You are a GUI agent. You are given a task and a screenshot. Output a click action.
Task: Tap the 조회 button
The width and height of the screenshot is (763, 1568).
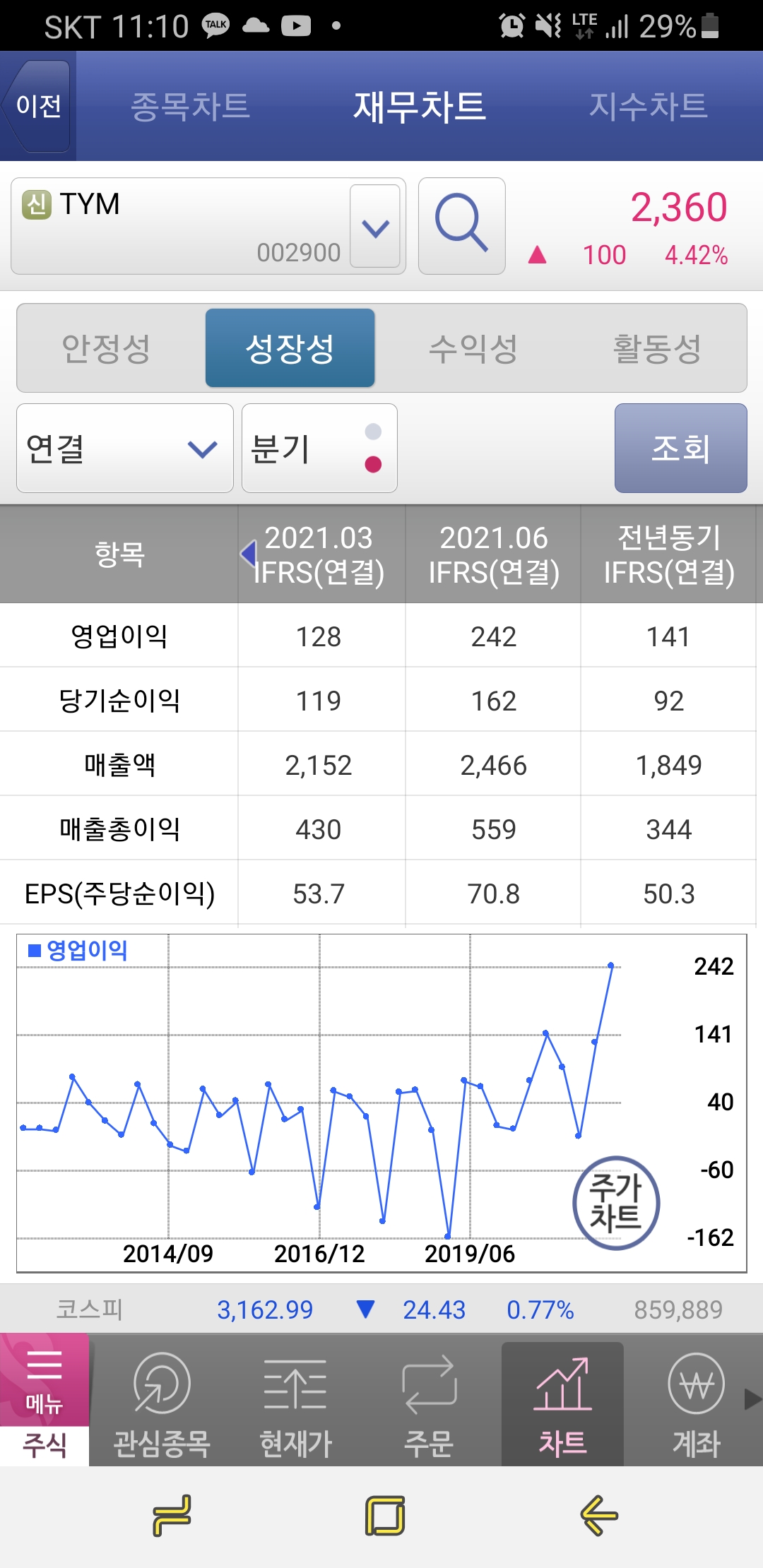point(680,449)
